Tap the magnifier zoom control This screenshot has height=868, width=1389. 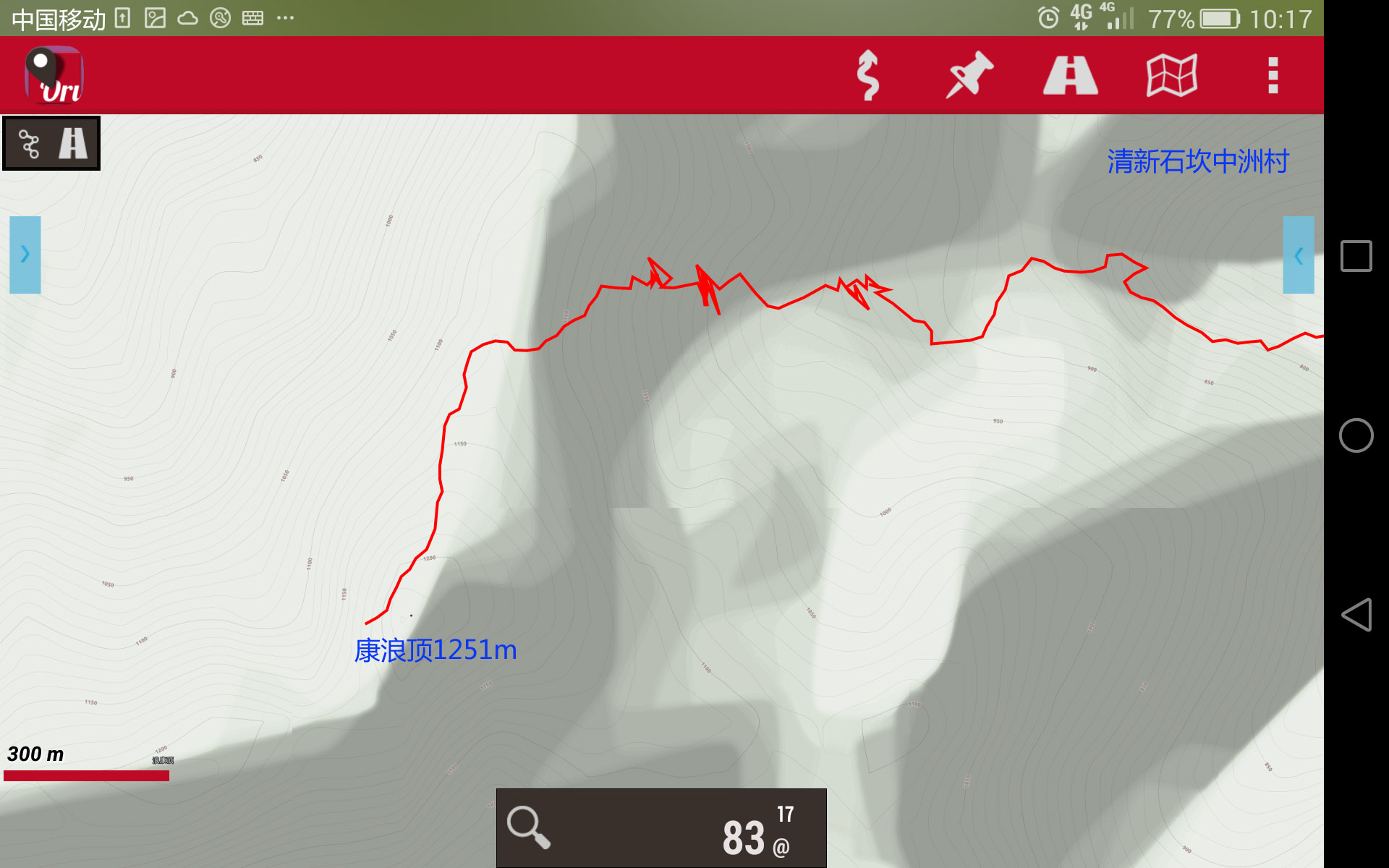(529, 827)
